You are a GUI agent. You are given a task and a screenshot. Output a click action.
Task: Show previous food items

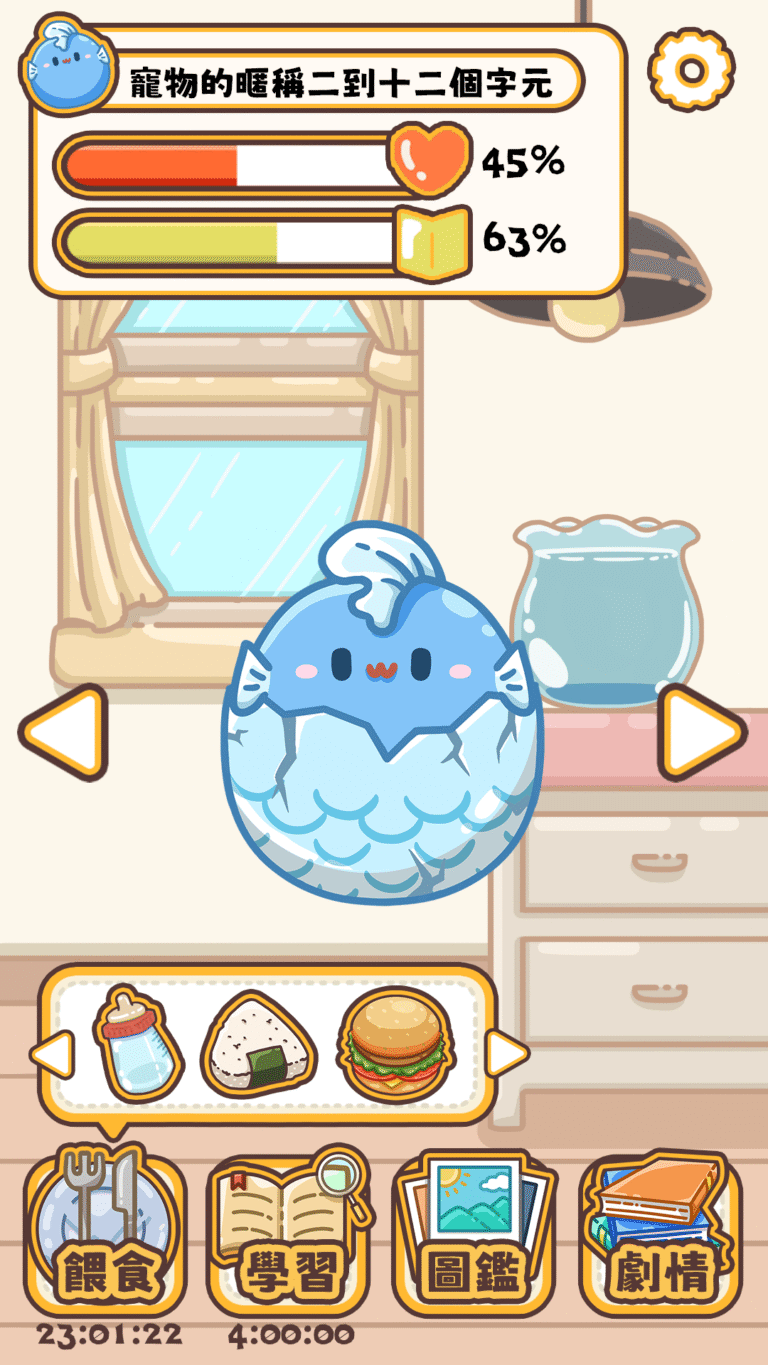(53, 1054)
